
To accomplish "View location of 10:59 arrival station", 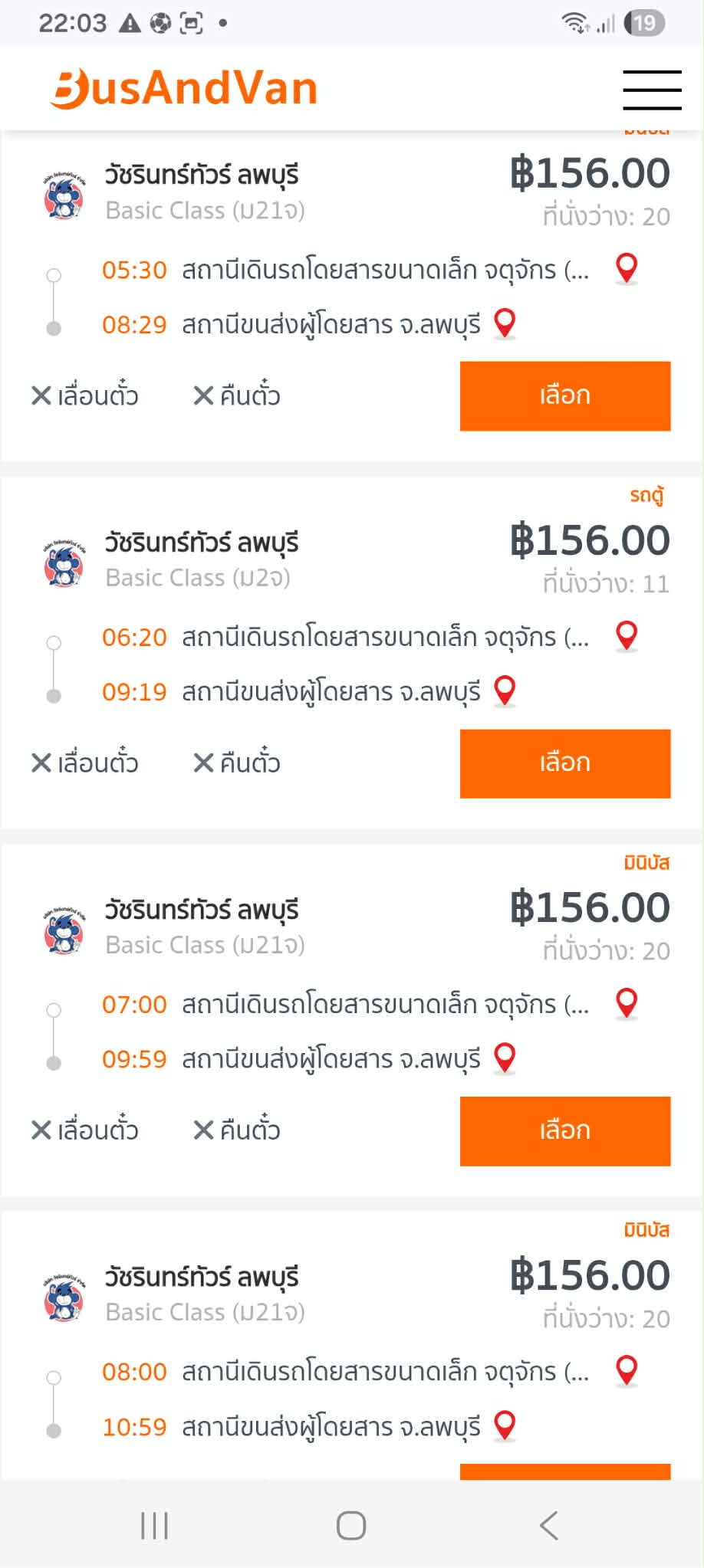I will tap(505, 1425).
